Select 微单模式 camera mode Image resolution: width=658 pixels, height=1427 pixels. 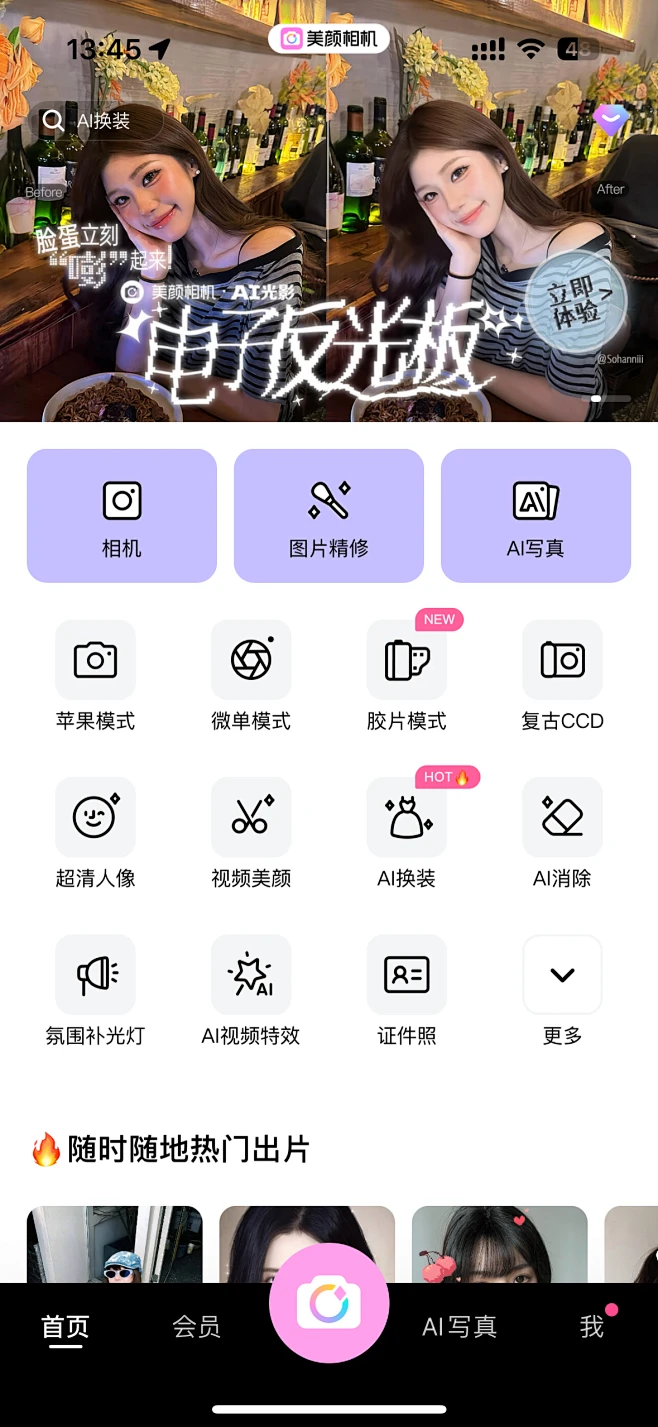[x=251, y=661]
